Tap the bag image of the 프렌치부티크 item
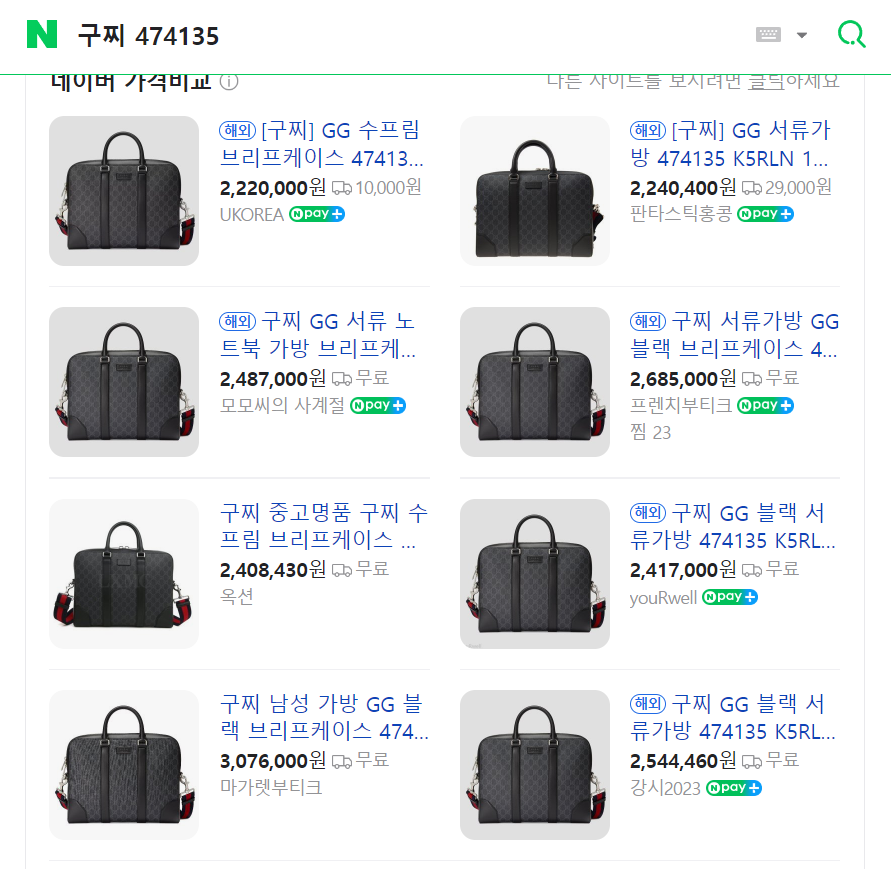The width and height of the screenshot is (891, 869). [x=535, y=382]
